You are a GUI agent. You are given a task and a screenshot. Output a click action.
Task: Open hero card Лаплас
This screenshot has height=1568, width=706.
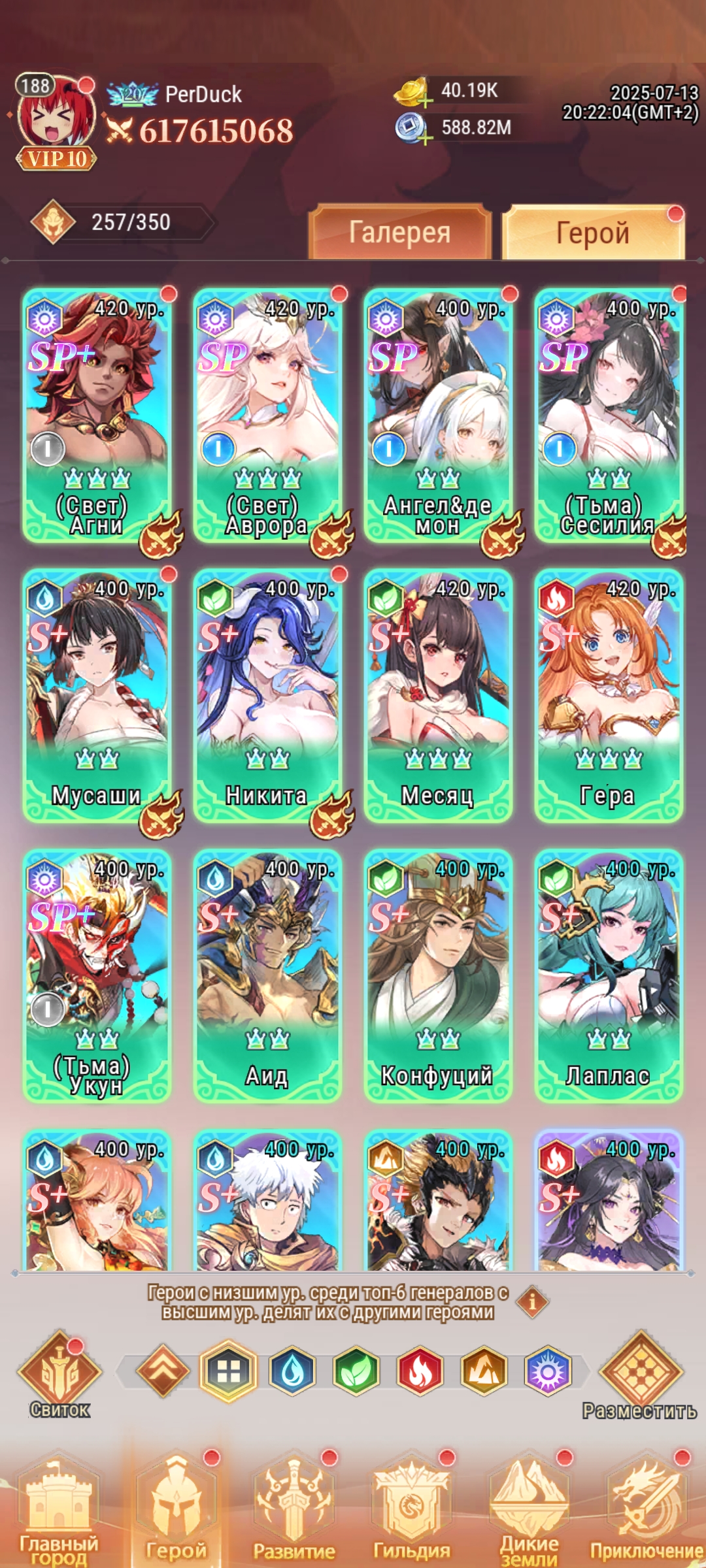click(609, 976)
